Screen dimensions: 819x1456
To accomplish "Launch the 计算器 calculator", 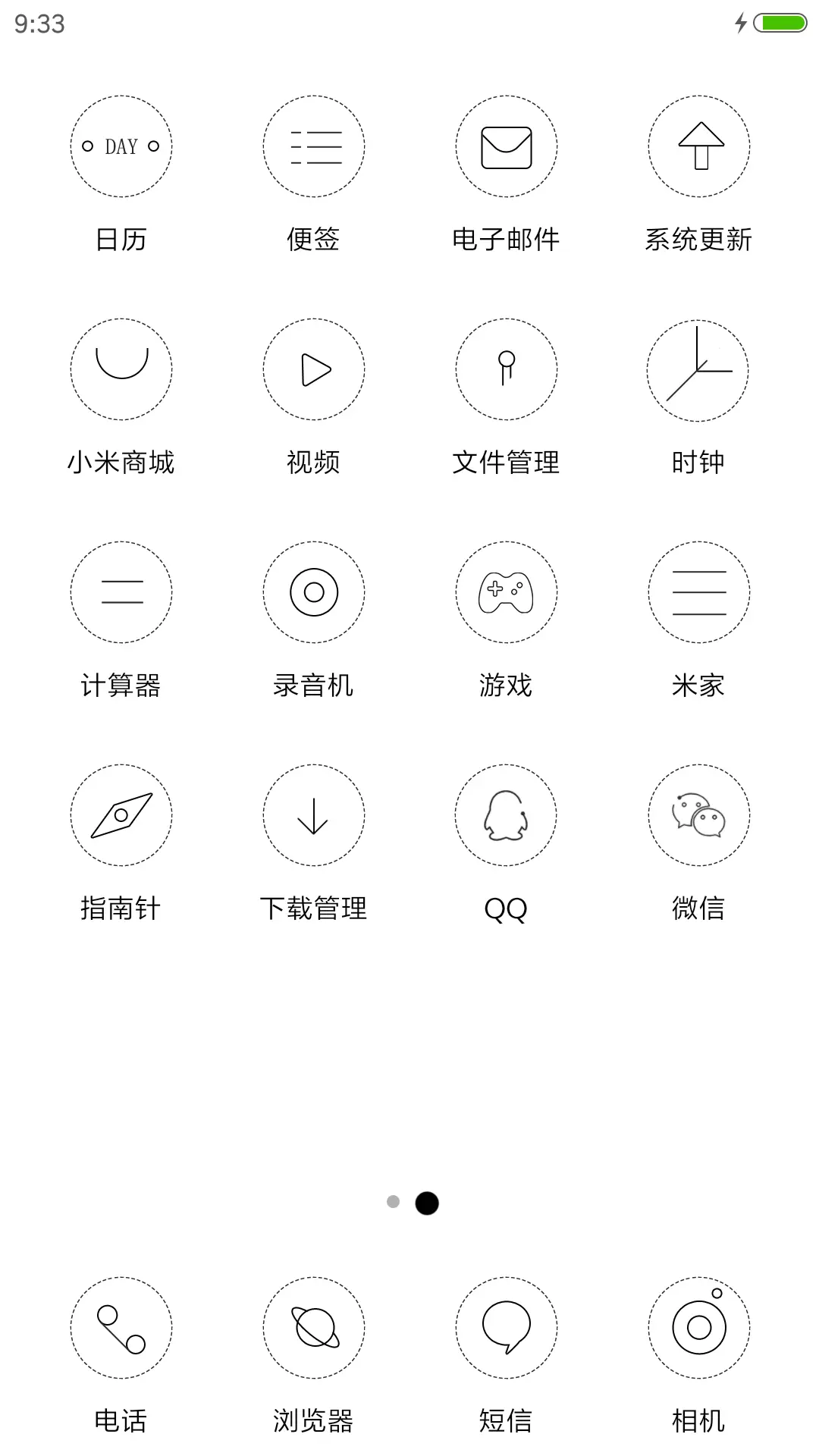I will point(121,592).
